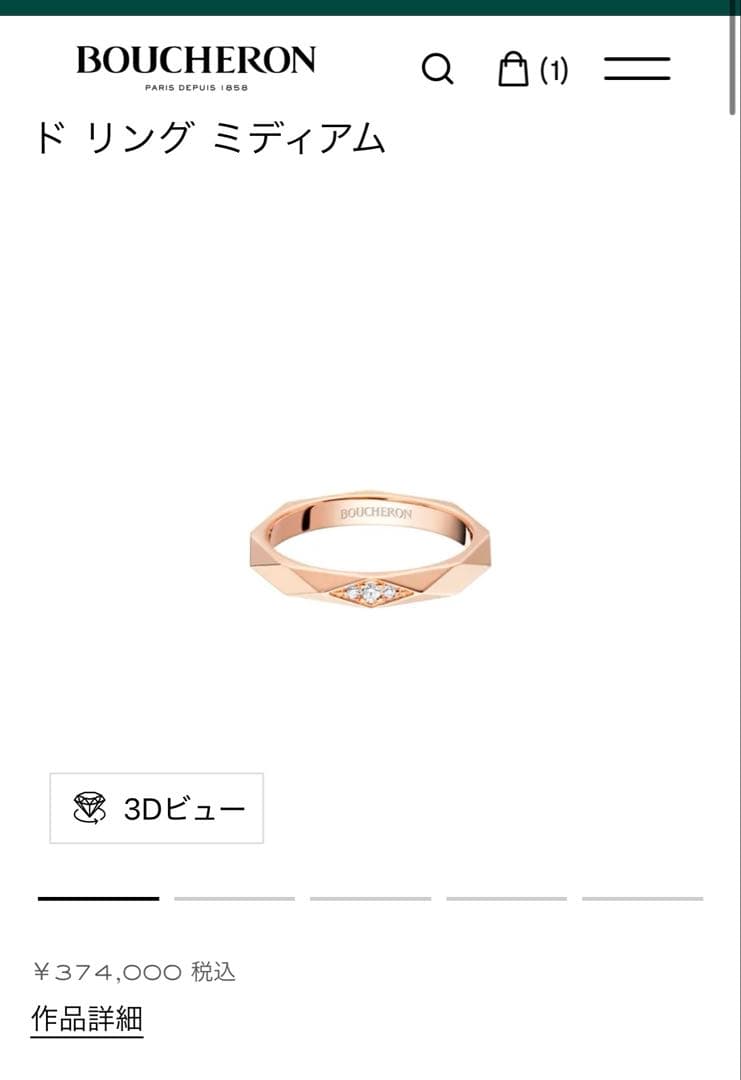Open the 作品詳細 link
Viewport: 741px width, 1080px height.
(87, 1019)
